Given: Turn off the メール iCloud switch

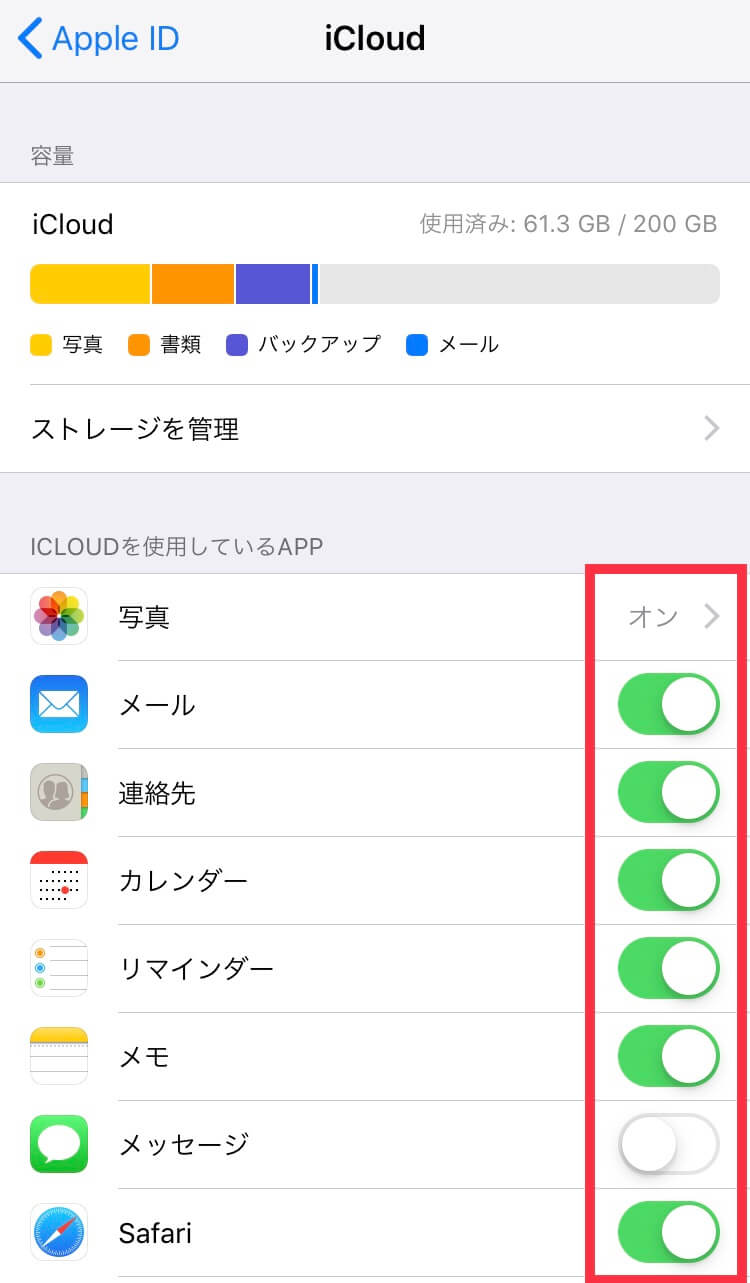Looking at the screenshot, I should coord(669,705).
